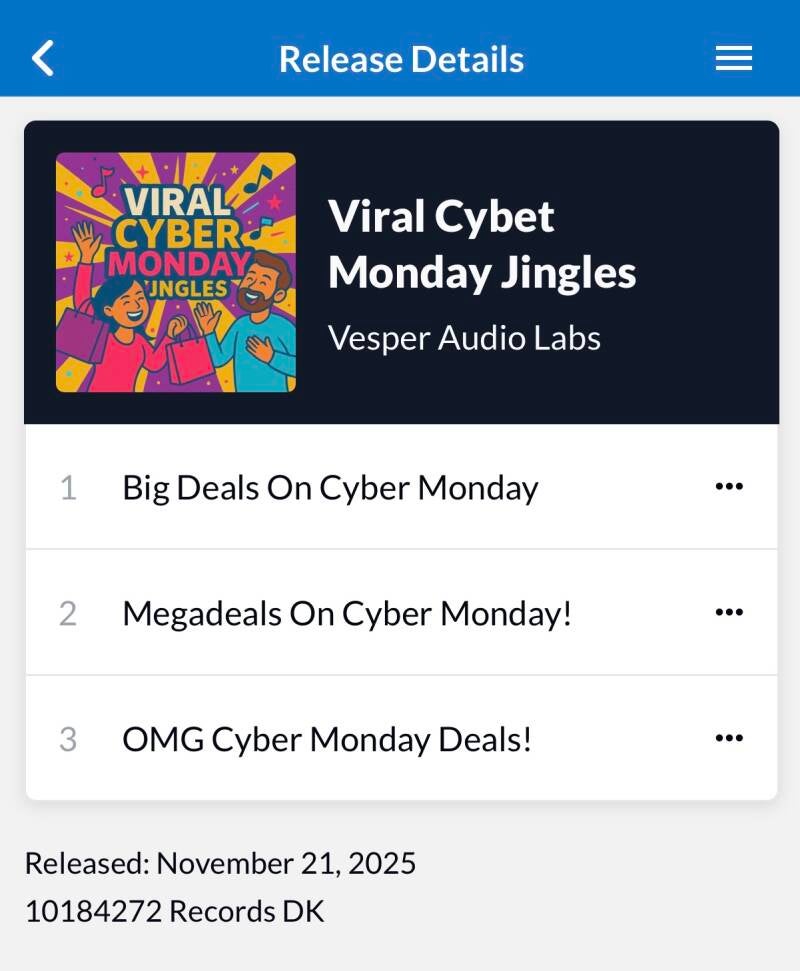Show options for Big Deals On Cyber Monday
Image resolution: width=800 pixels, height=971 pixels.
tap(729, 487)
